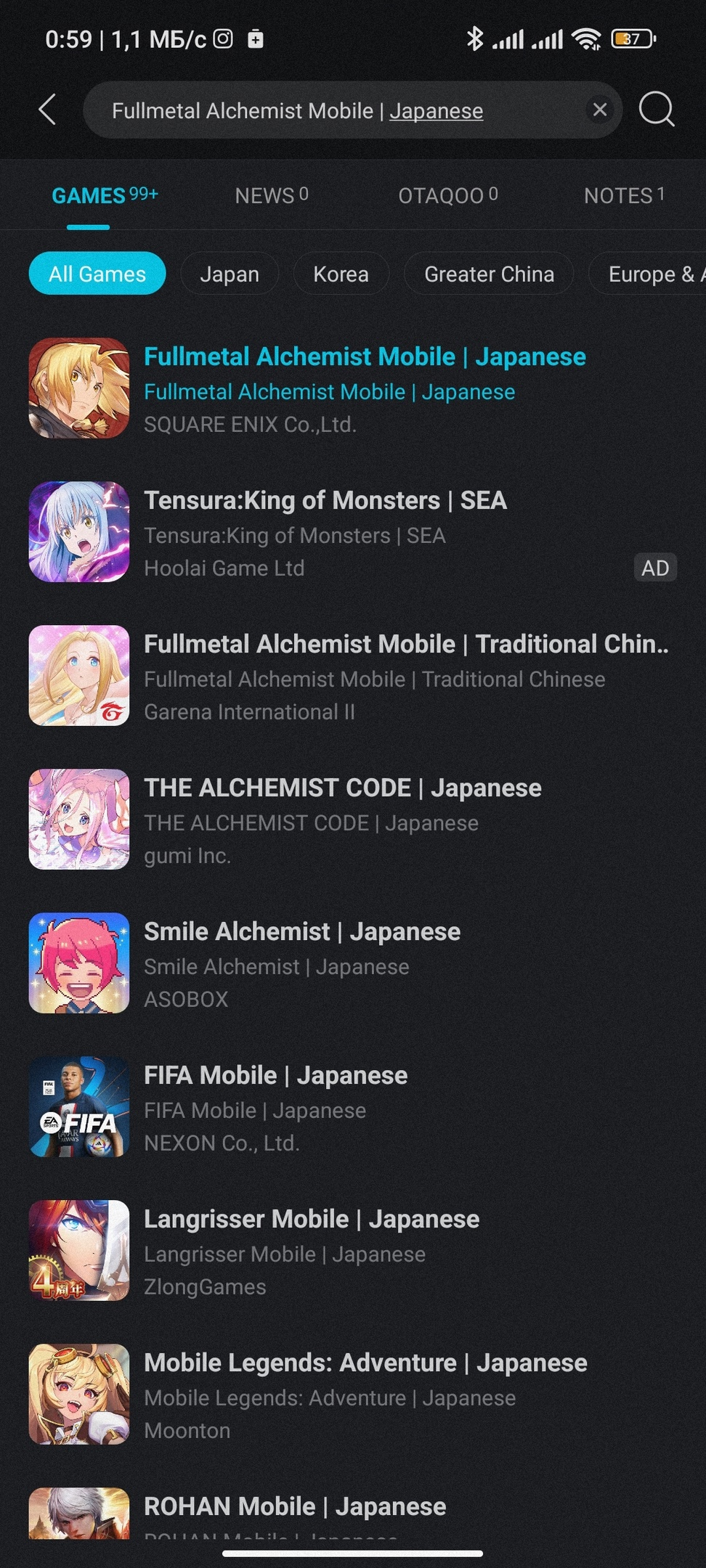
Task: Open Langrisser Mobile | Japanese
Action: click(353, 1251)
